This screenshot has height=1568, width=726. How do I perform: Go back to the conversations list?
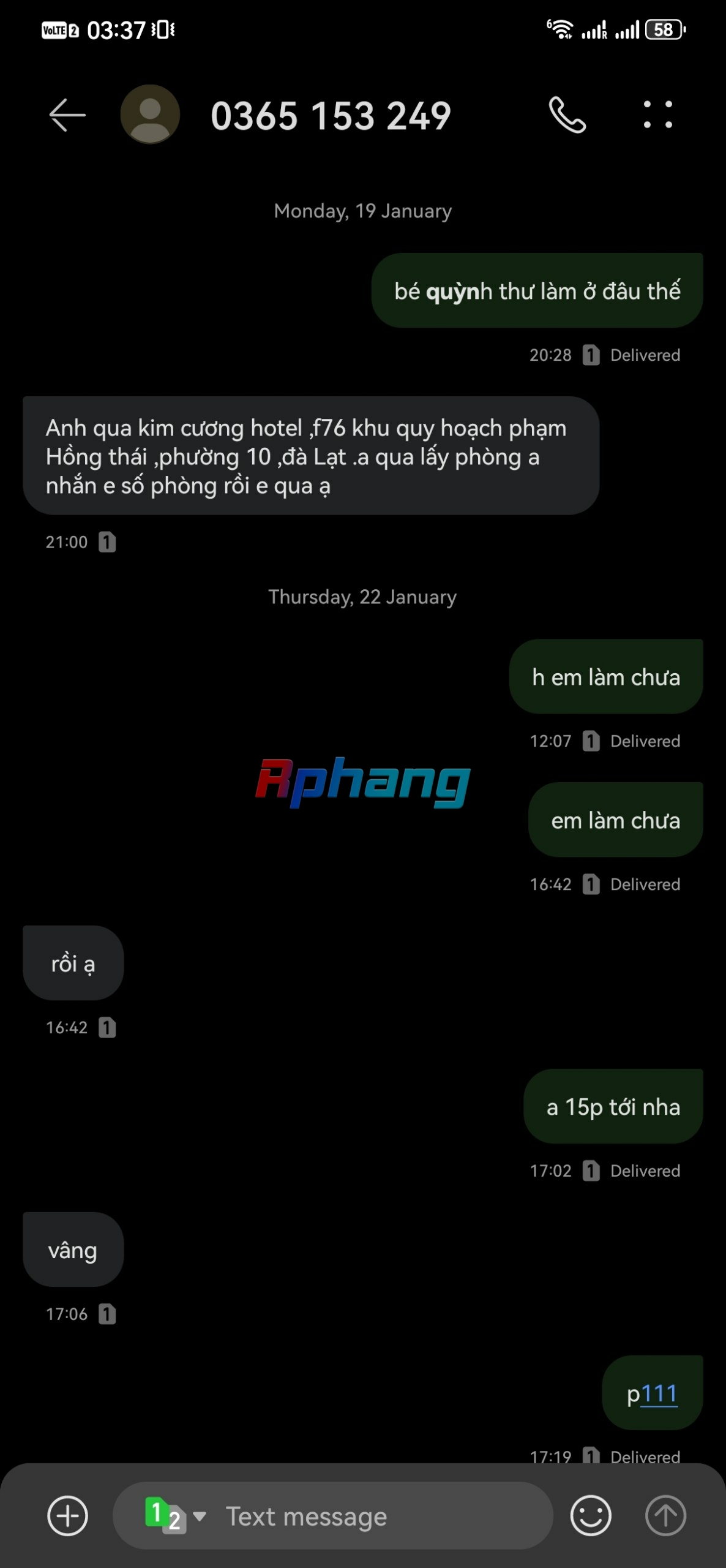67,115
